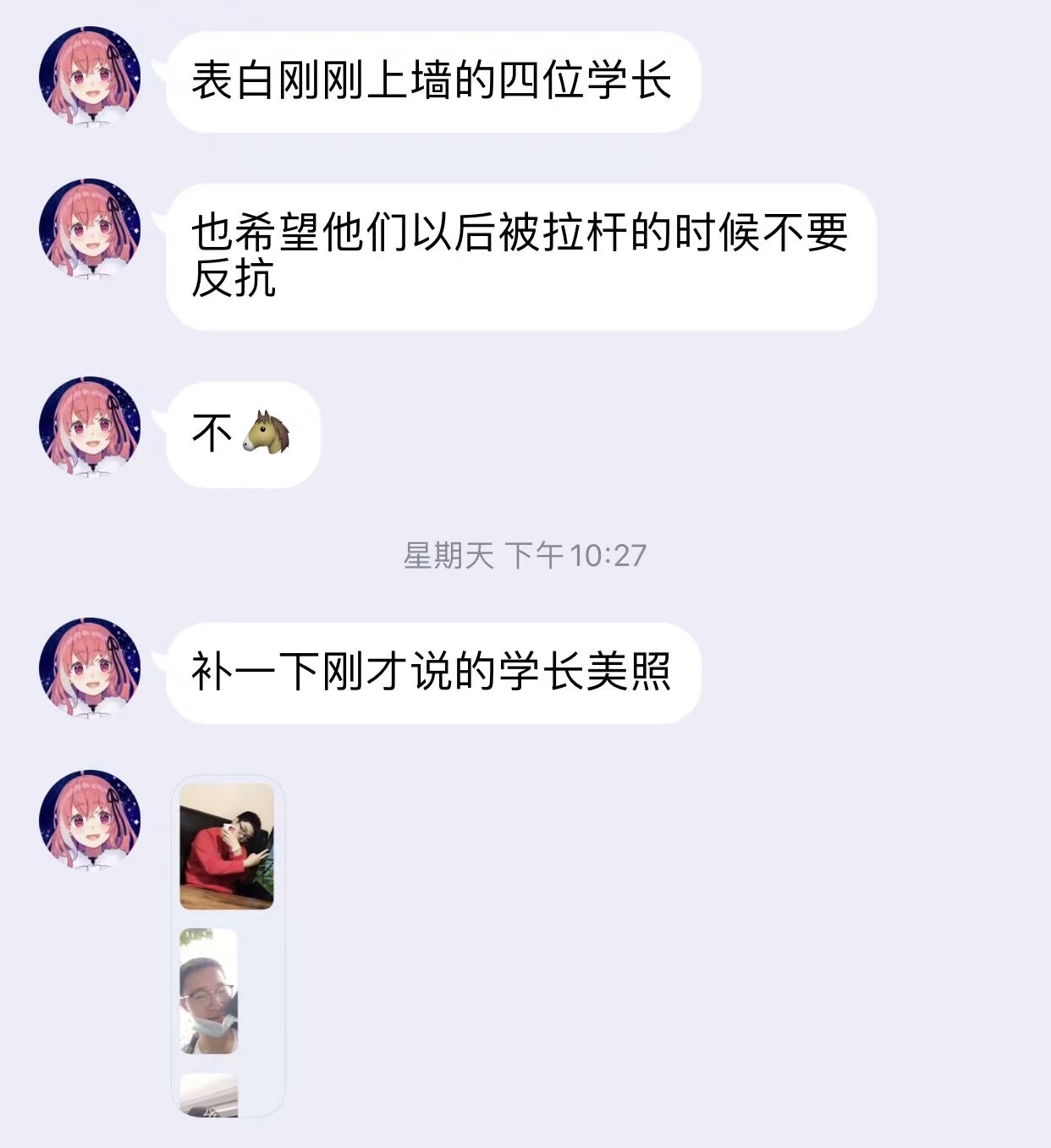This screenshot has width=1051, height=1148.
Task: Open sender's avatar beside "表白刚刚上墙的四位学长"
Action: 90,77
